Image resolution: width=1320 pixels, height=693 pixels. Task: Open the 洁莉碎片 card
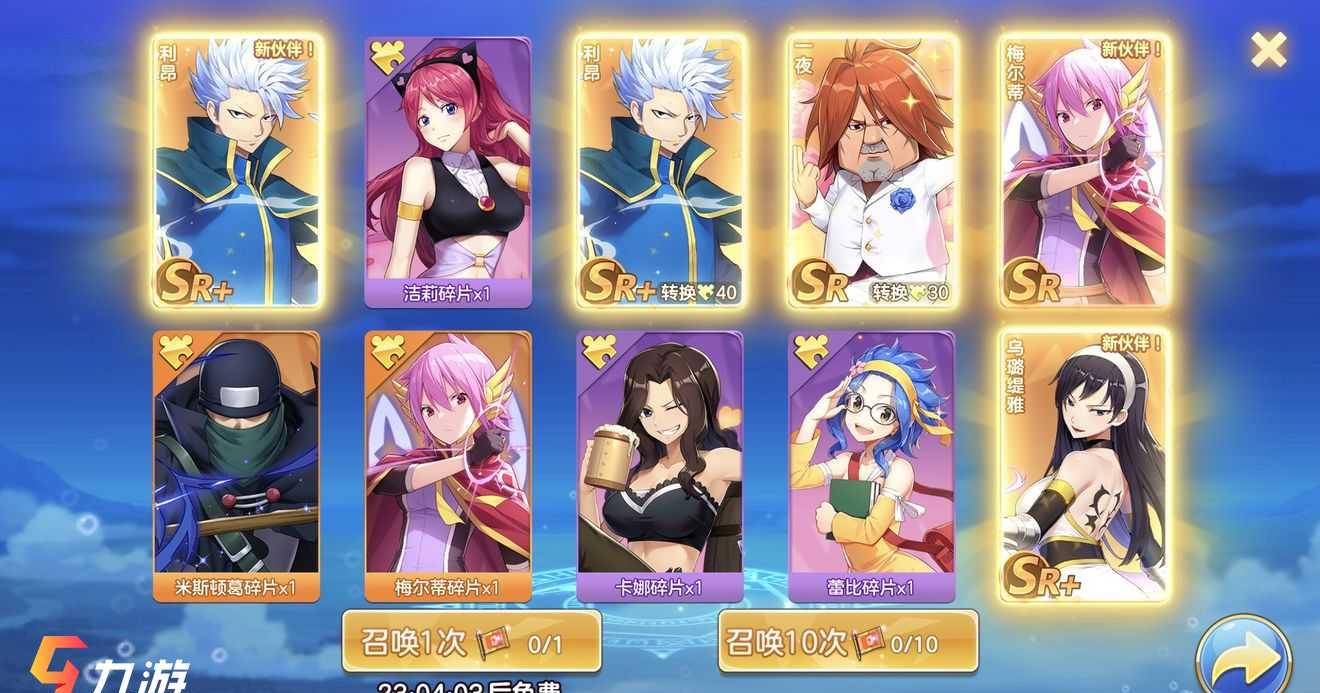(x=447, y=172)
